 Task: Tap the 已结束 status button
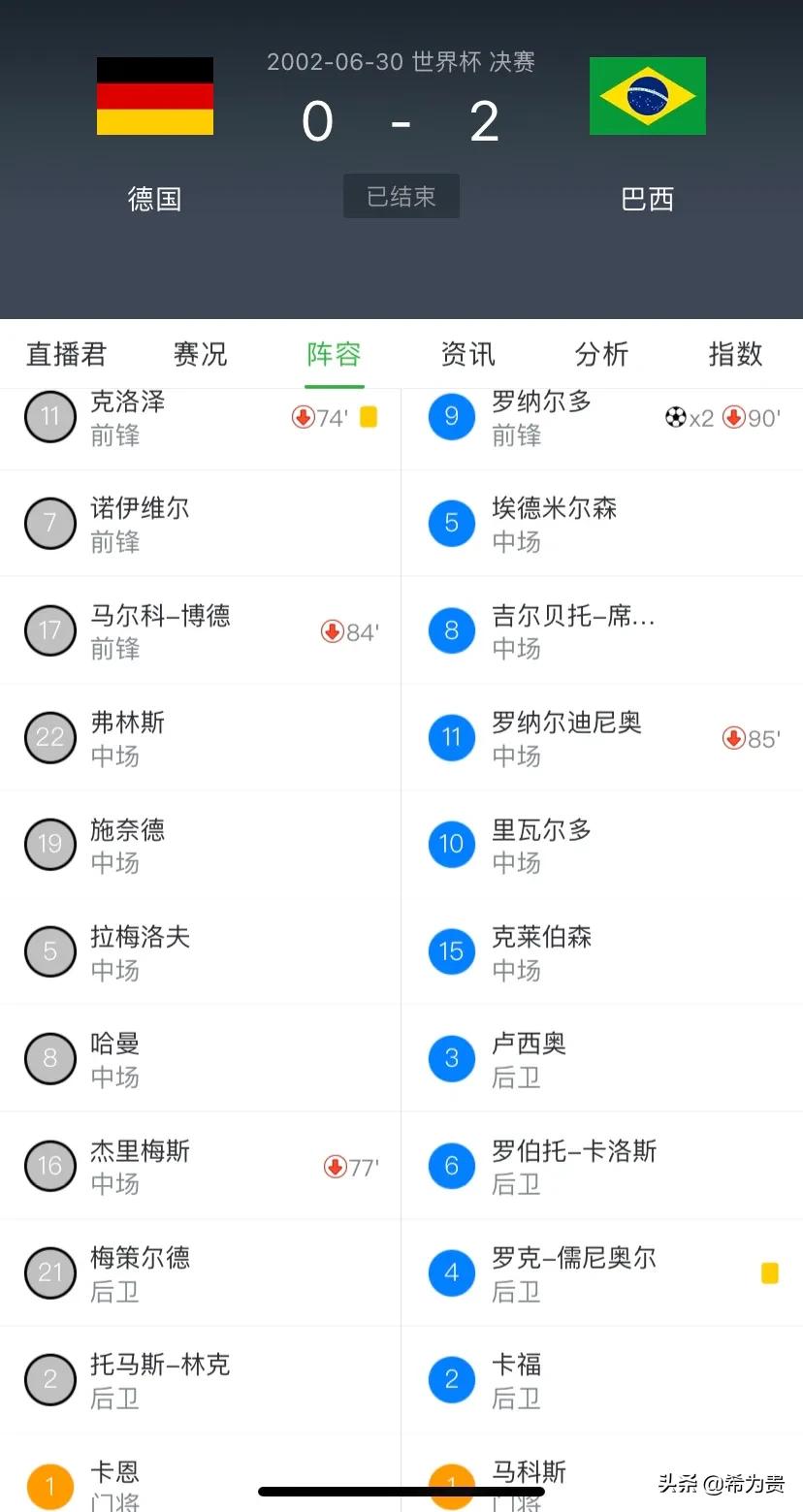click(401, 195)
